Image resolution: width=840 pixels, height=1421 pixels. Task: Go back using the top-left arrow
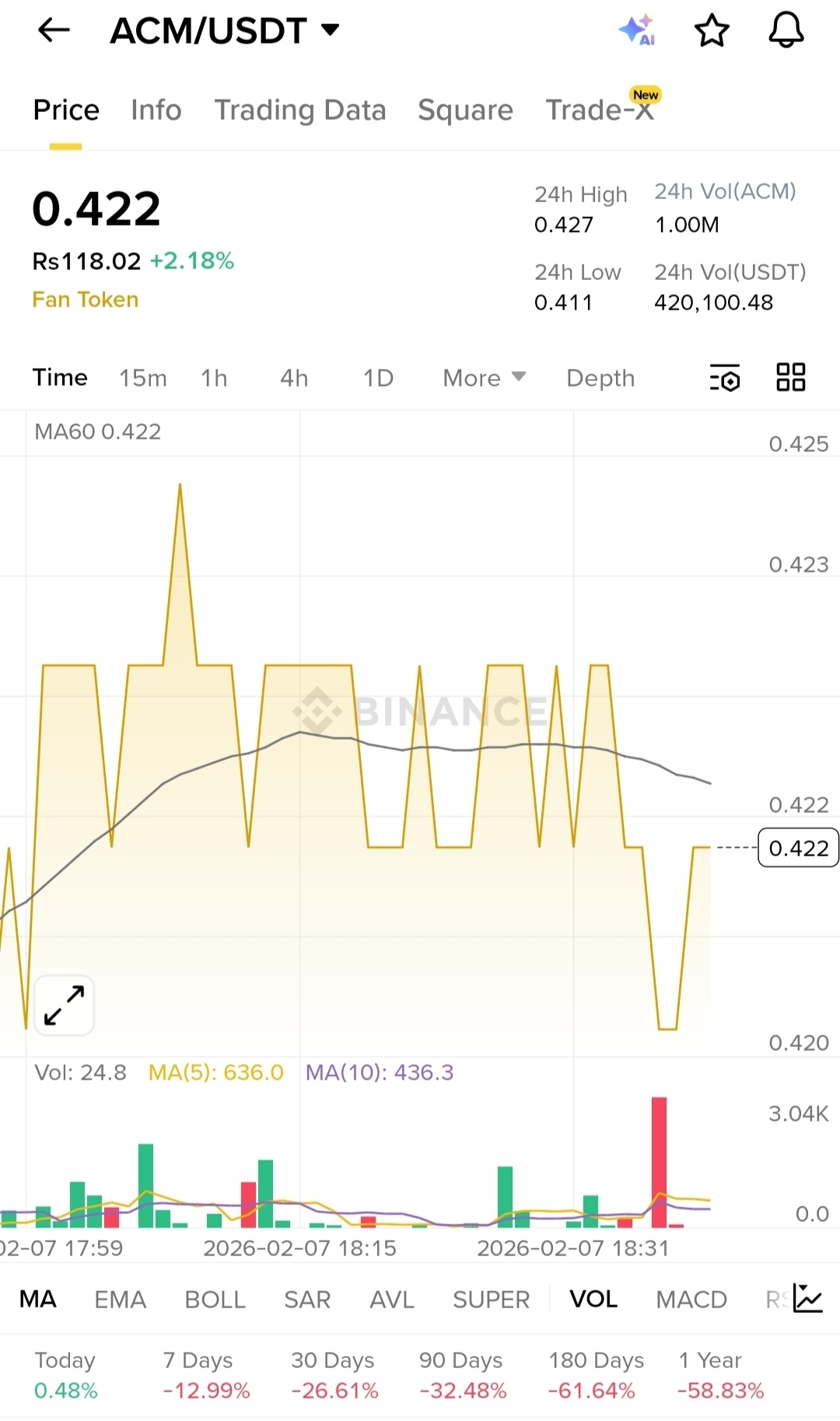(x=54, y=30)
